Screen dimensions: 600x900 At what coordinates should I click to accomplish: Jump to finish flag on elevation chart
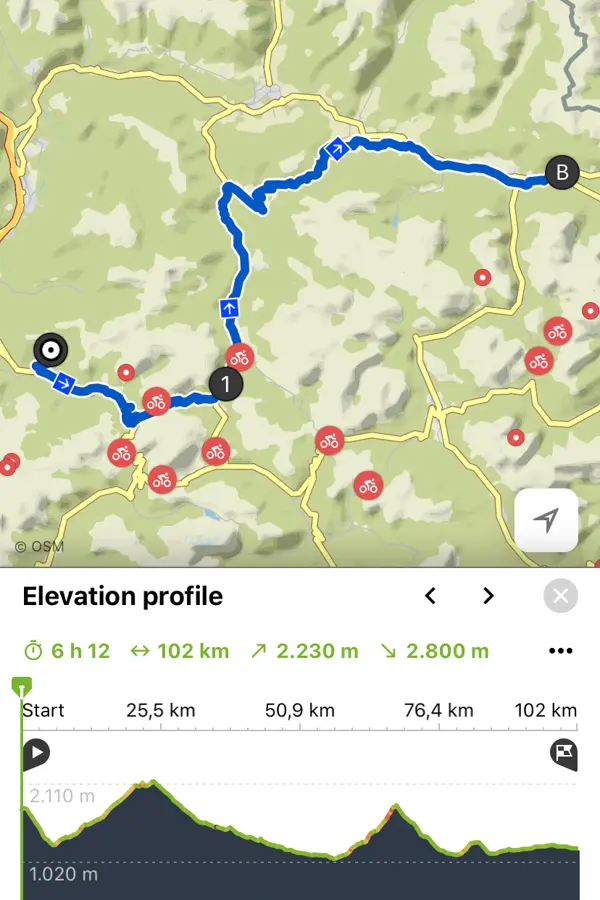(564, 752)
